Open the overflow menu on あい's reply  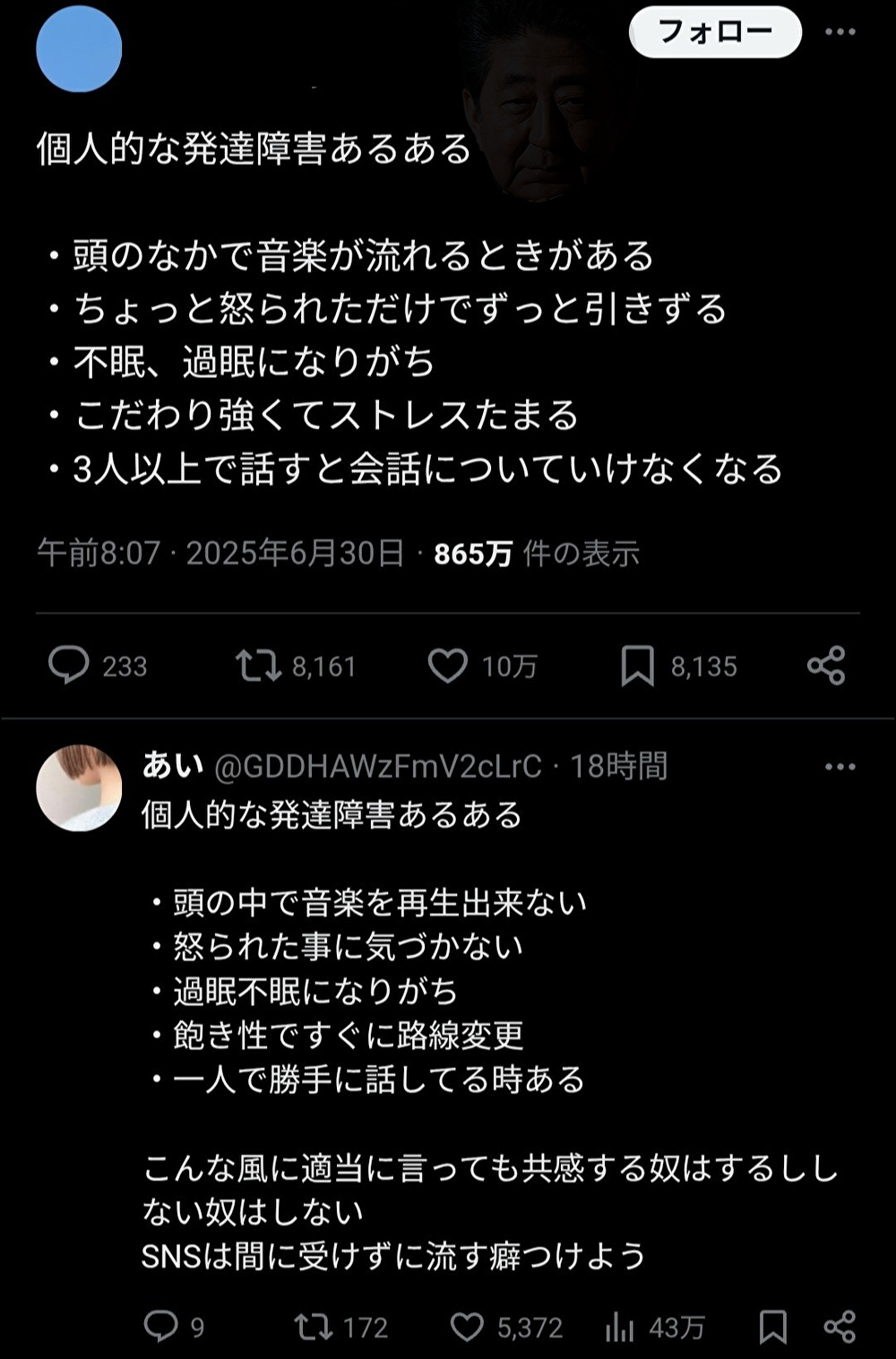point(840,767)
